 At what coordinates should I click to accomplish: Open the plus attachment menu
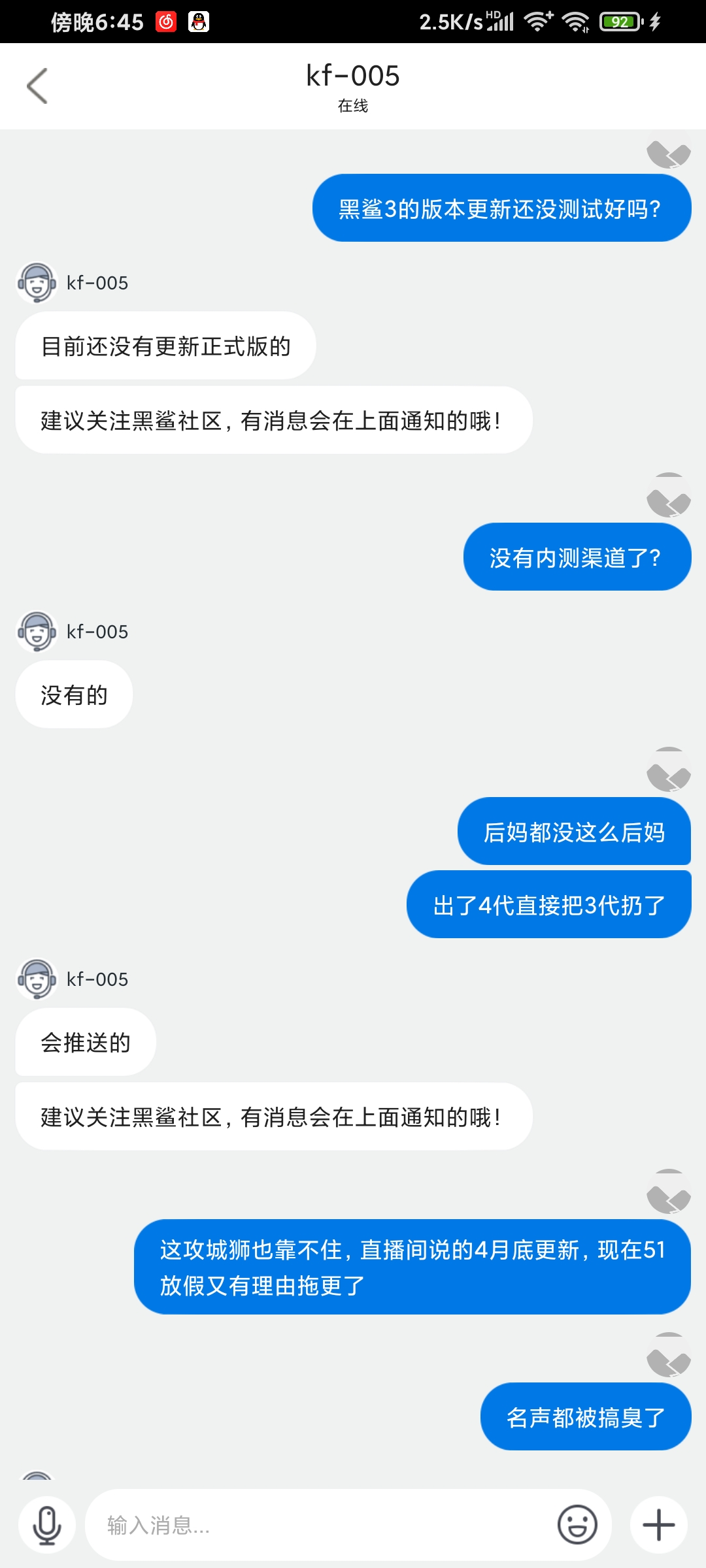(658, 1526)
